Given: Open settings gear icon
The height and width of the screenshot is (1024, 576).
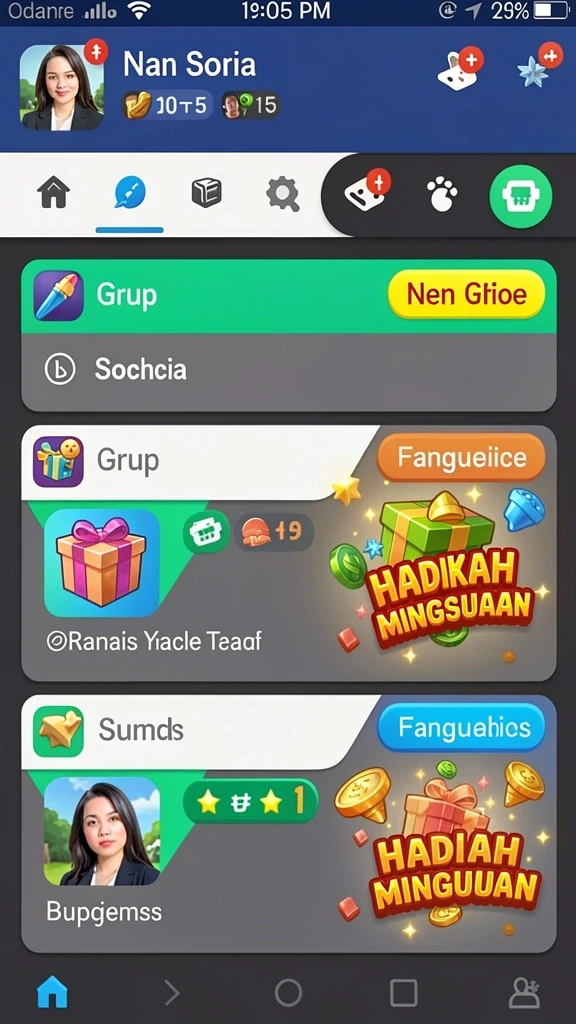Looking at the screenshot, I should coord(283,194).
